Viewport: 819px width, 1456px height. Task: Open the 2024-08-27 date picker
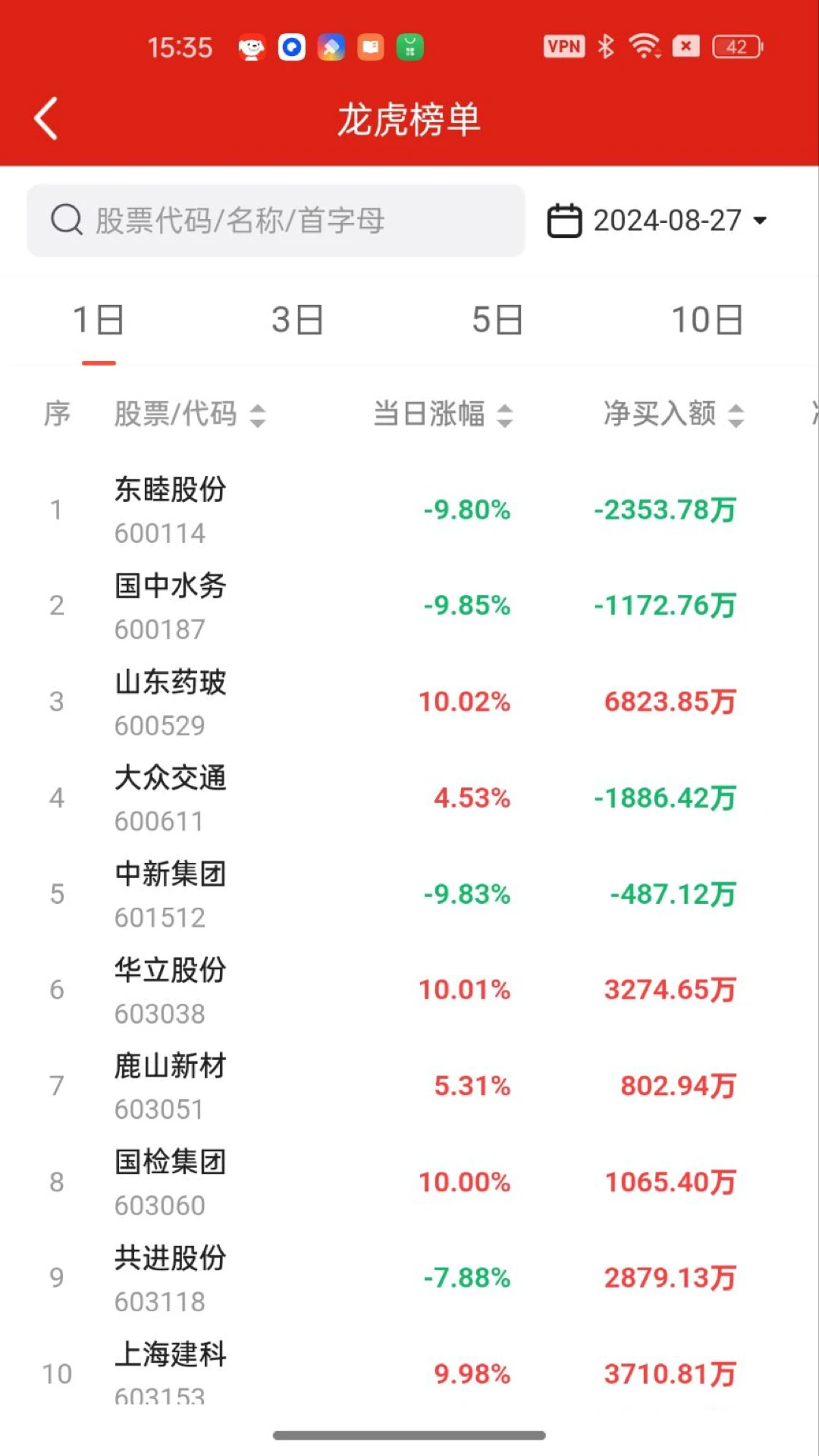pos(657,221)
